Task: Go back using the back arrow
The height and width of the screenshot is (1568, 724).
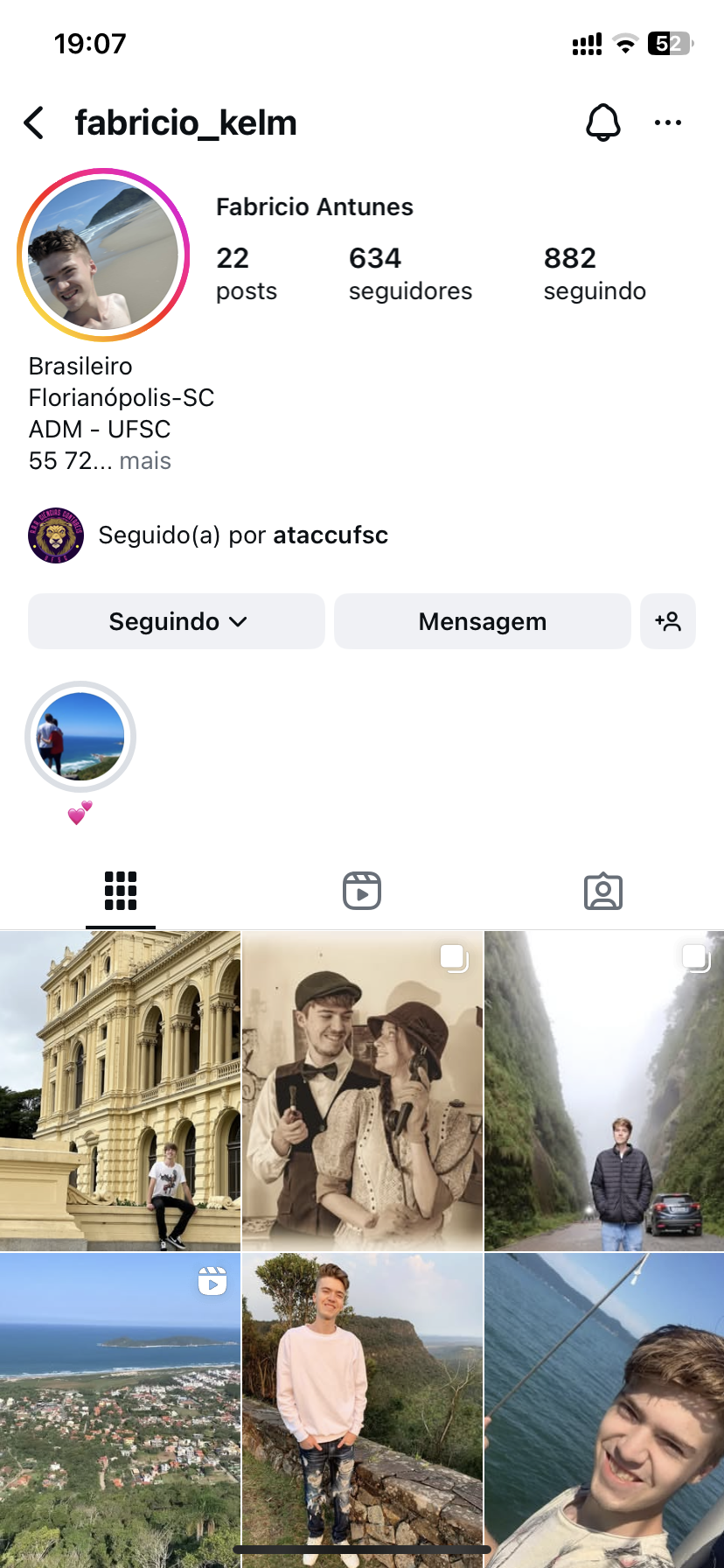Action: click(35, 123)
